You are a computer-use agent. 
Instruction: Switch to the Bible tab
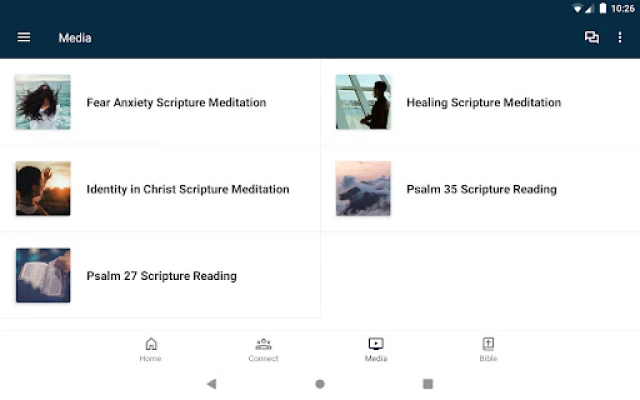(x=488, y=349)
